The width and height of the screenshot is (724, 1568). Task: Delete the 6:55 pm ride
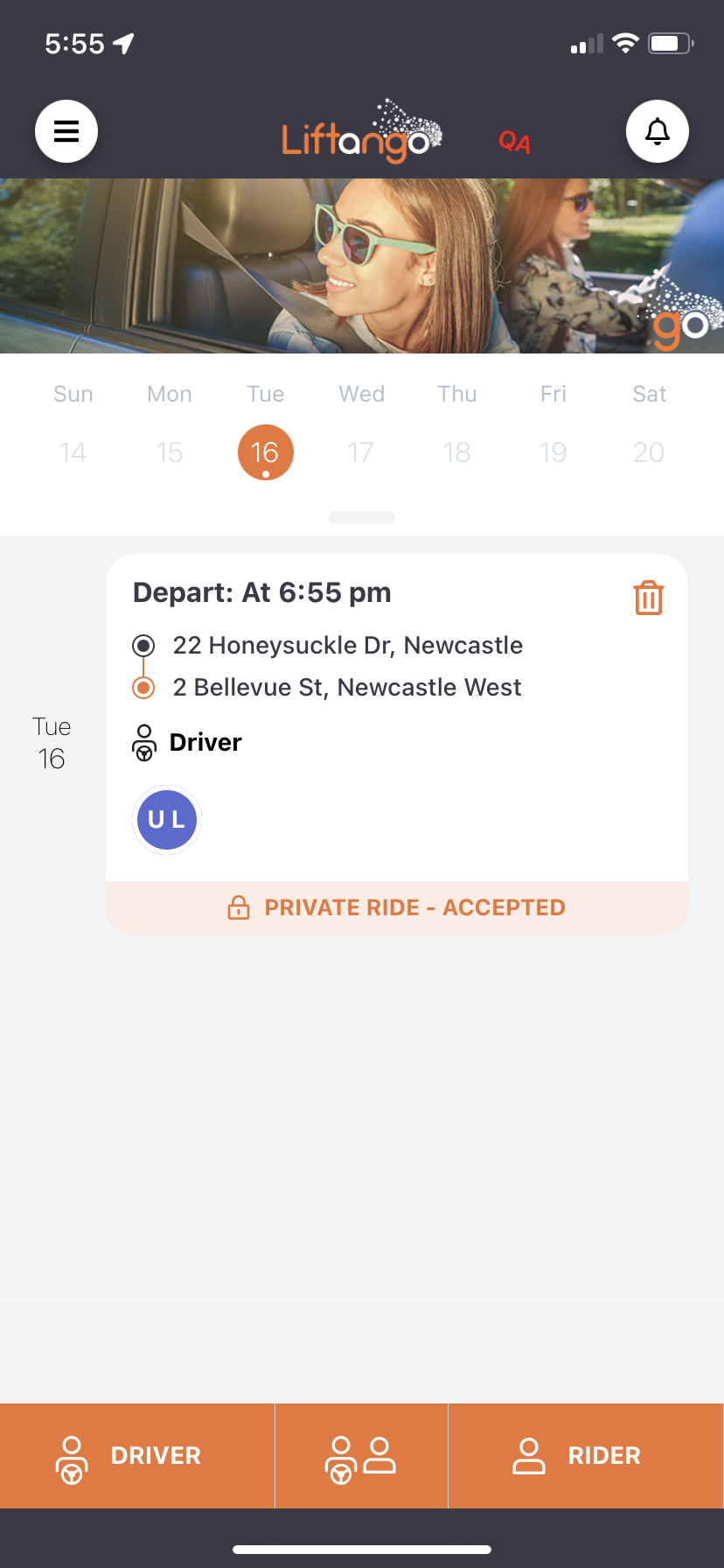pos(648,598)
